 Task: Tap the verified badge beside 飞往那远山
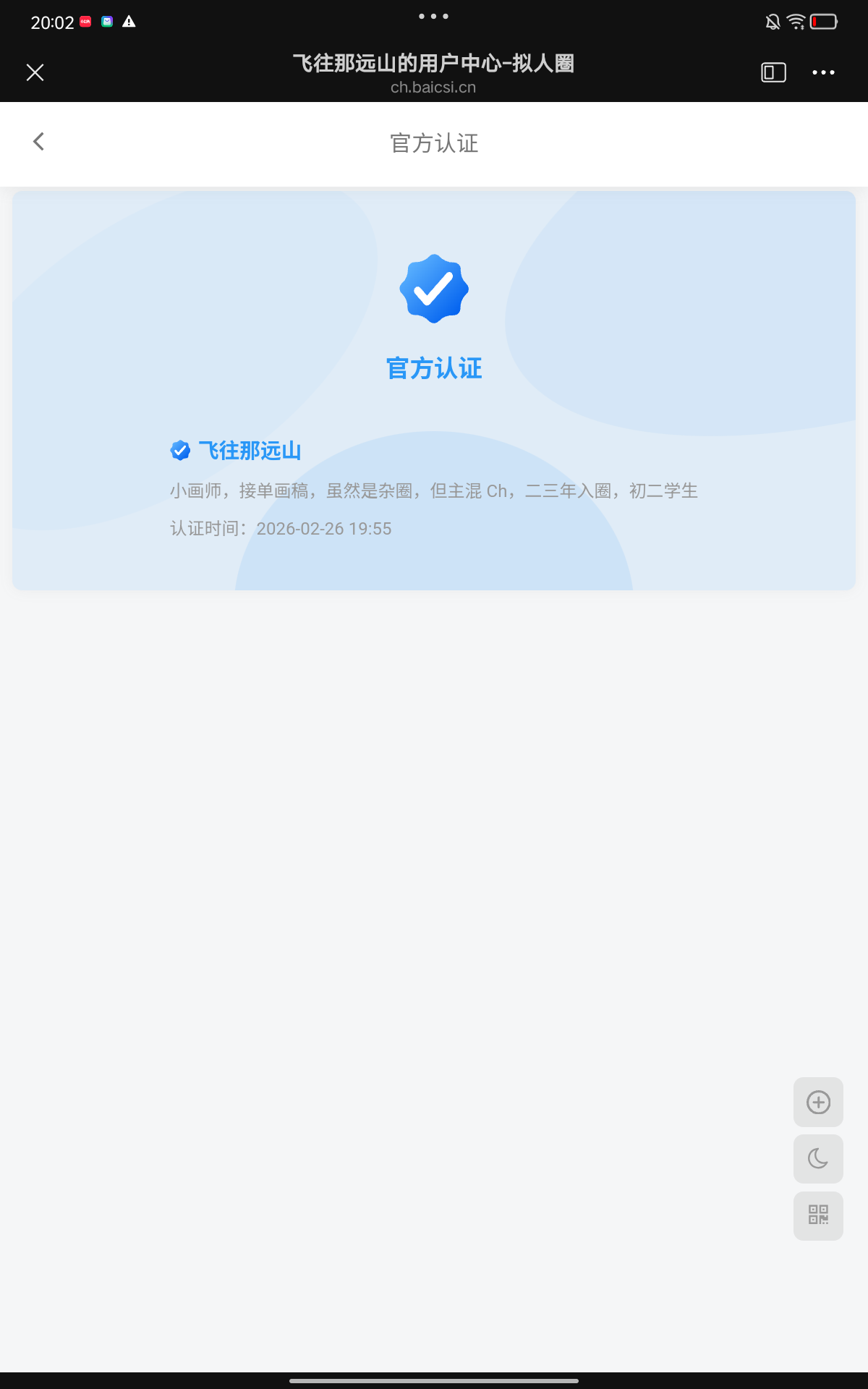click(x=179, y=450)
